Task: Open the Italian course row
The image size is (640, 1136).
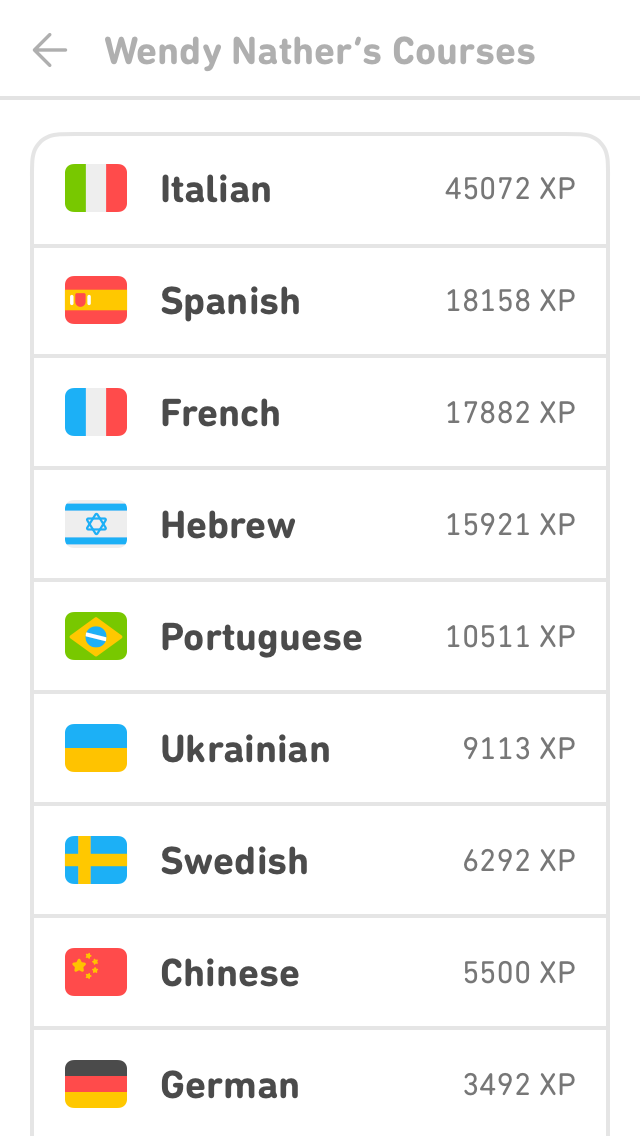Action: click(x=320, y=189)
